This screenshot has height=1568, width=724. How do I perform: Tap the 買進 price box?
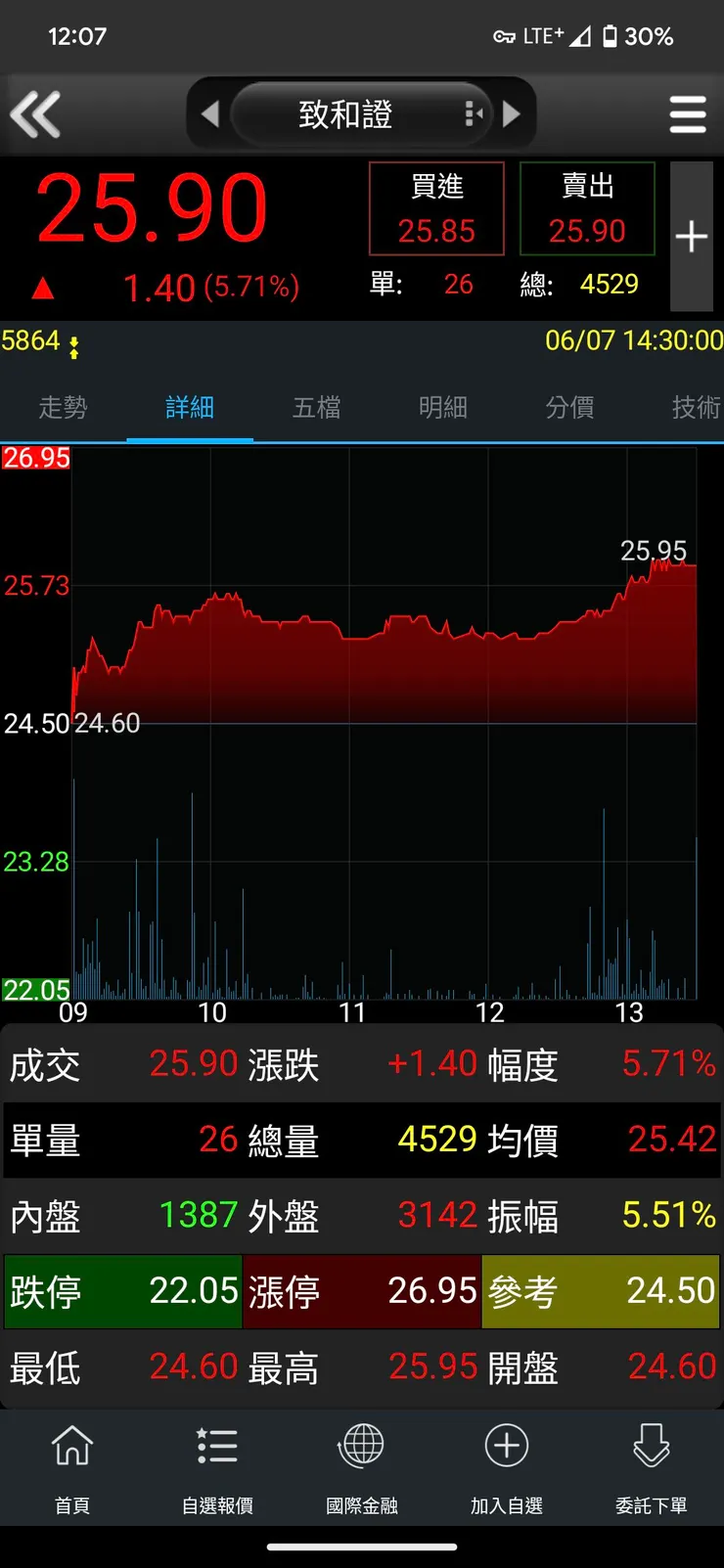[x=436, y=208]
